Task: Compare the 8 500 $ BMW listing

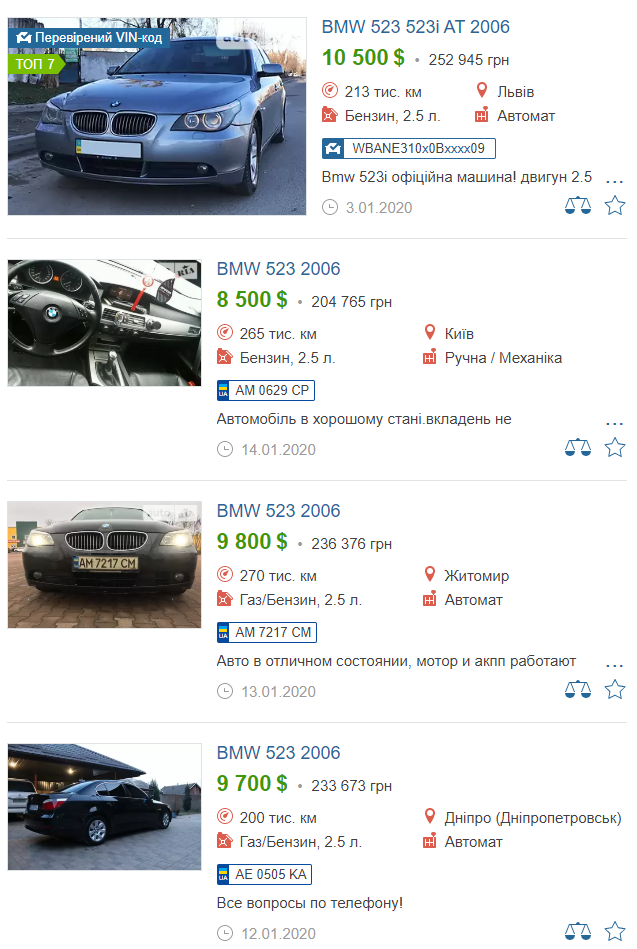Action: [x=578, y=448]
